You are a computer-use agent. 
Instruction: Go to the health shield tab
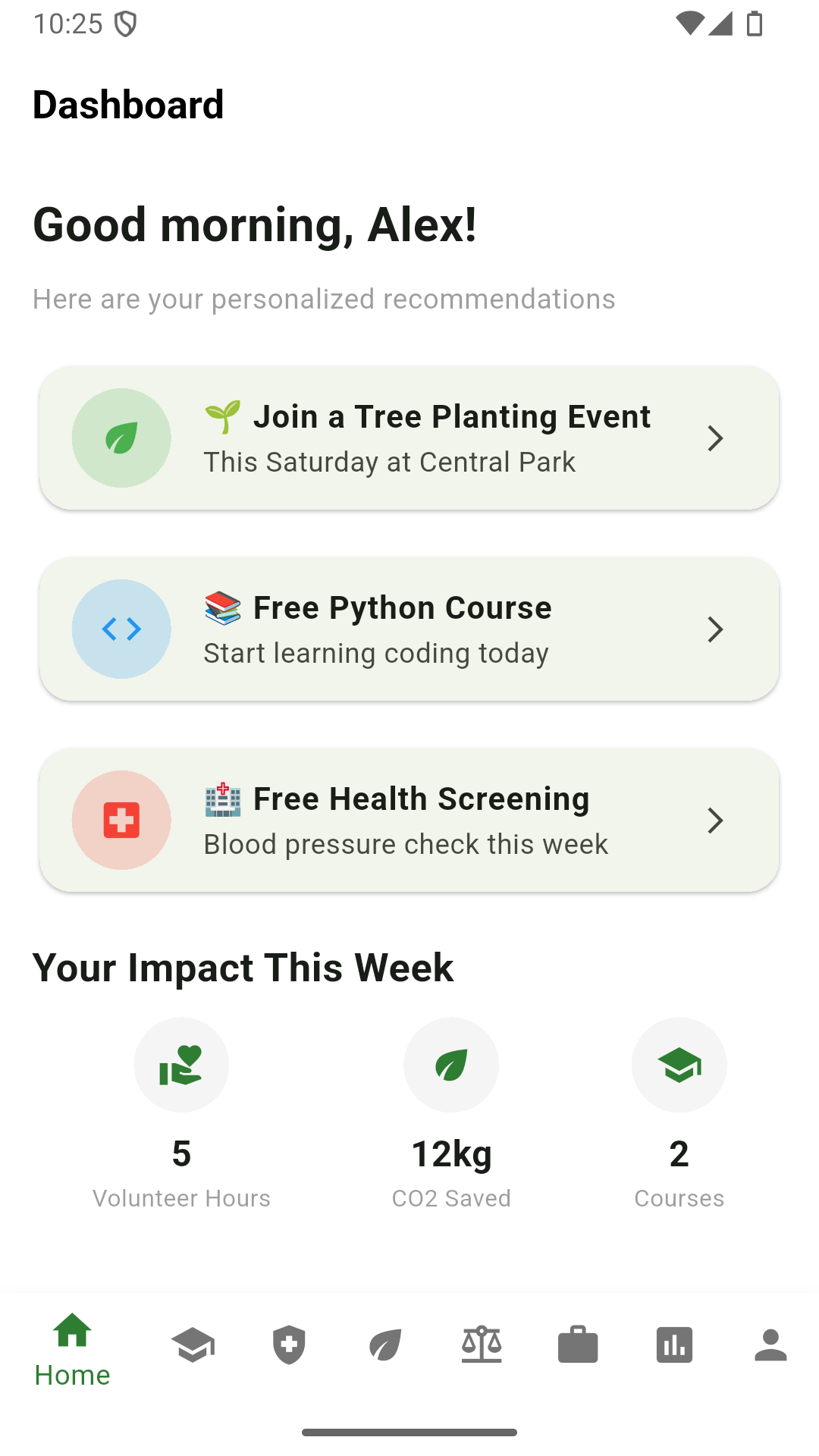point(289,1345)
